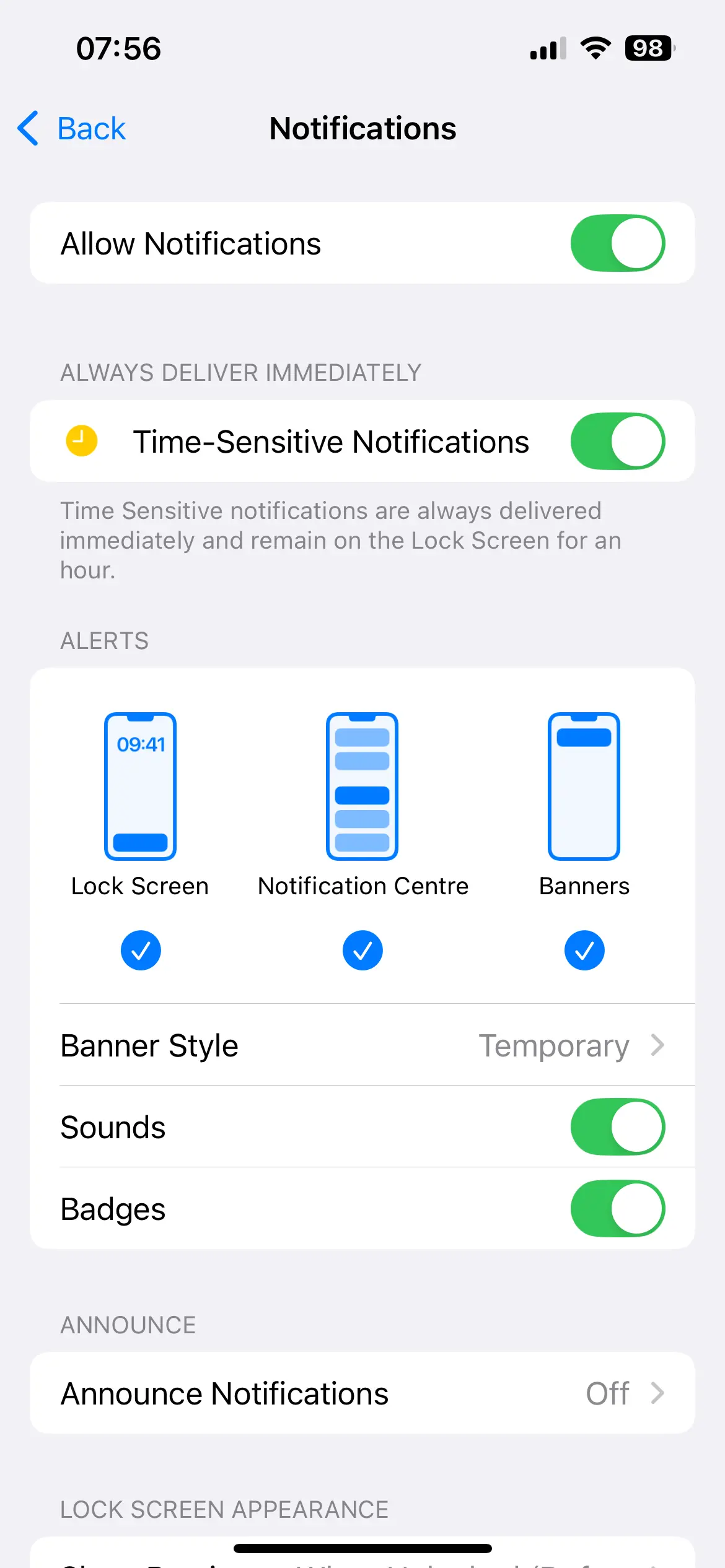Select the Banners preview icon
The image size is (725, 1568).
pyautogui.click(x=583, y=786)
